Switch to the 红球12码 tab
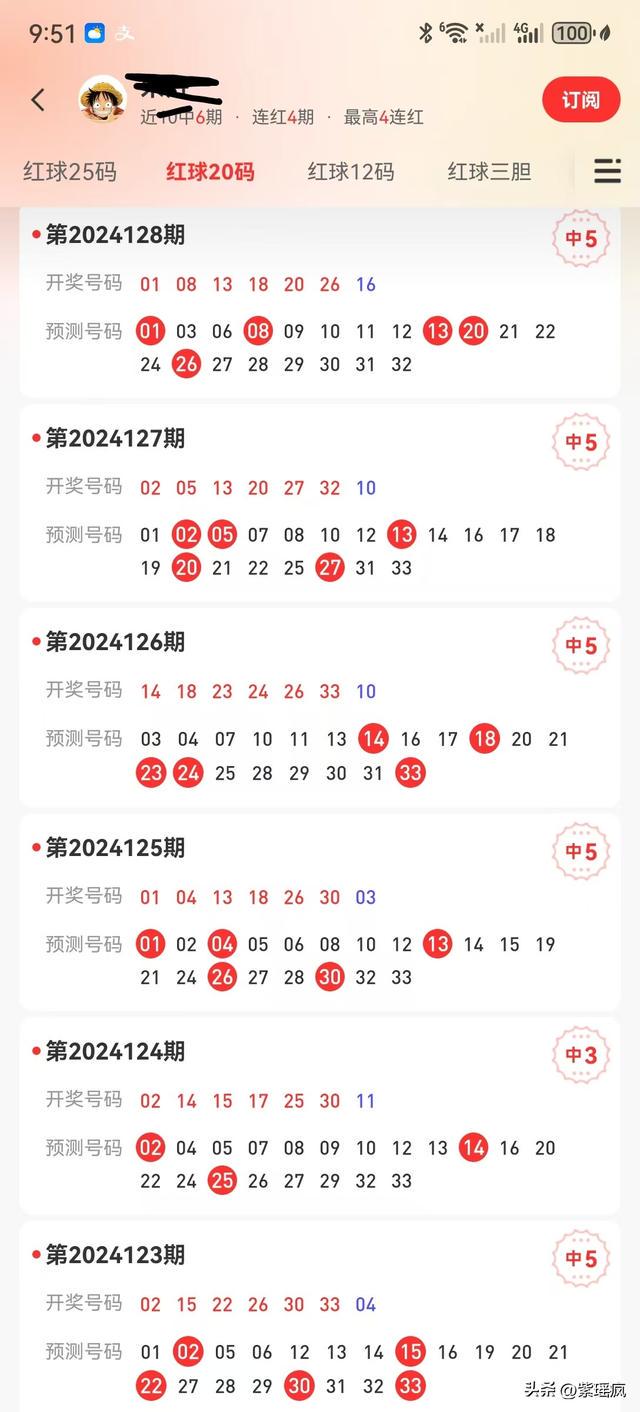The width and height of the screenshot is (640, 1412). point(351,171)
